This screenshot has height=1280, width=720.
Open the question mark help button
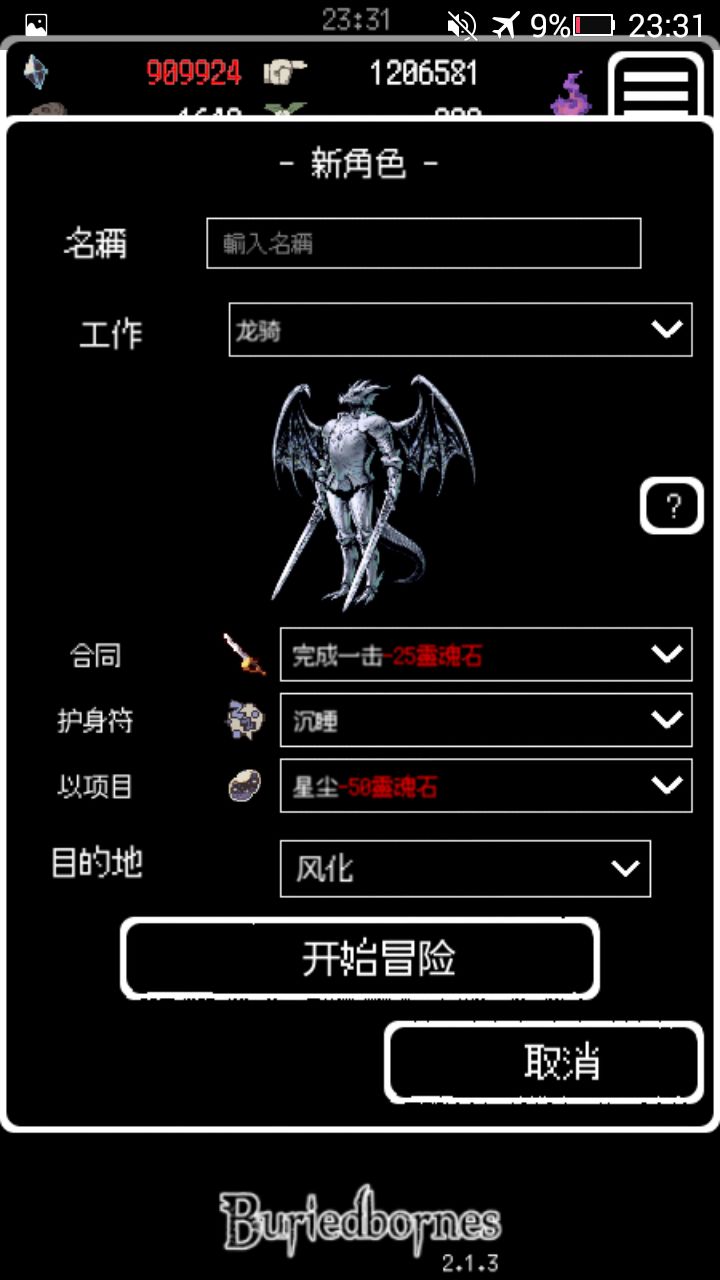[x=672, y=507]
